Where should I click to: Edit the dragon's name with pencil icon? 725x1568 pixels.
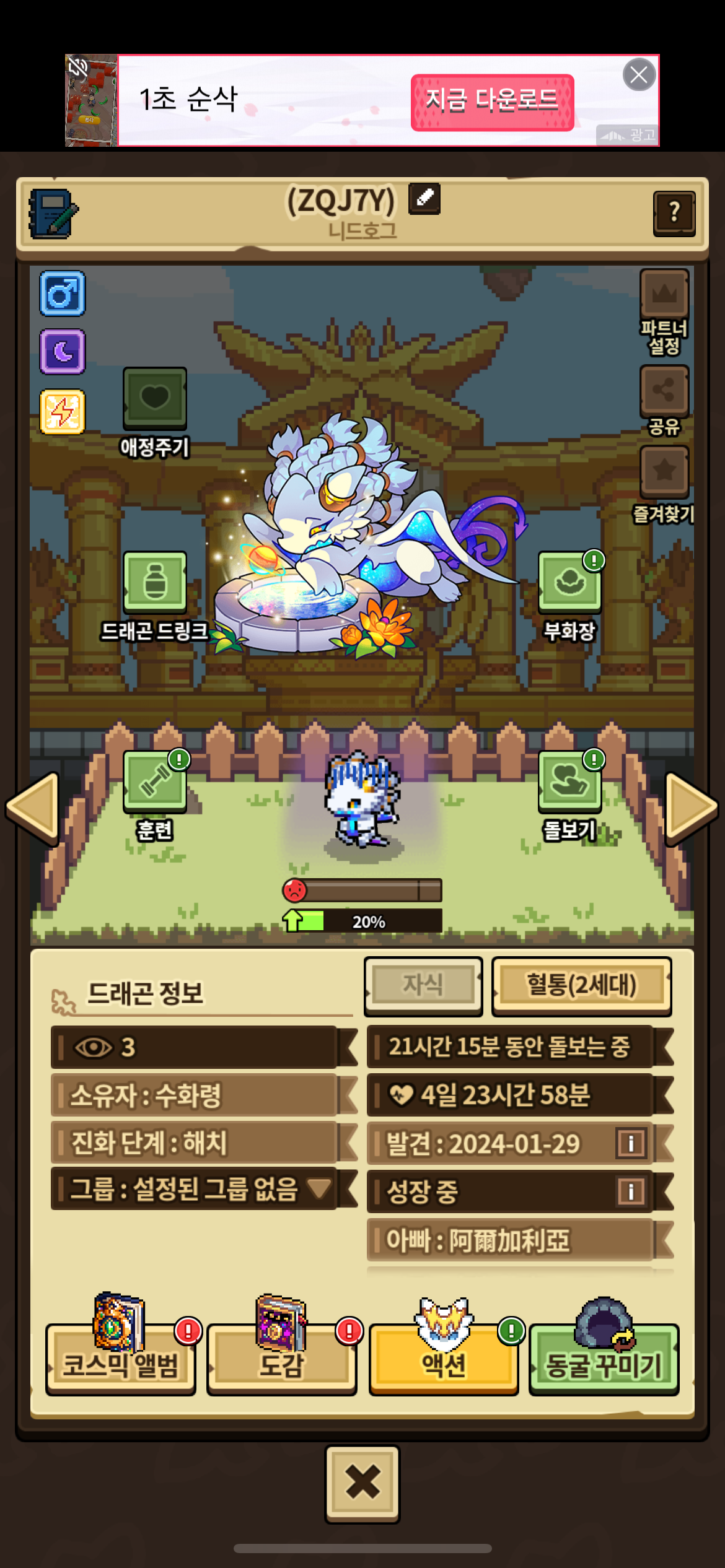tap(424, 199)
